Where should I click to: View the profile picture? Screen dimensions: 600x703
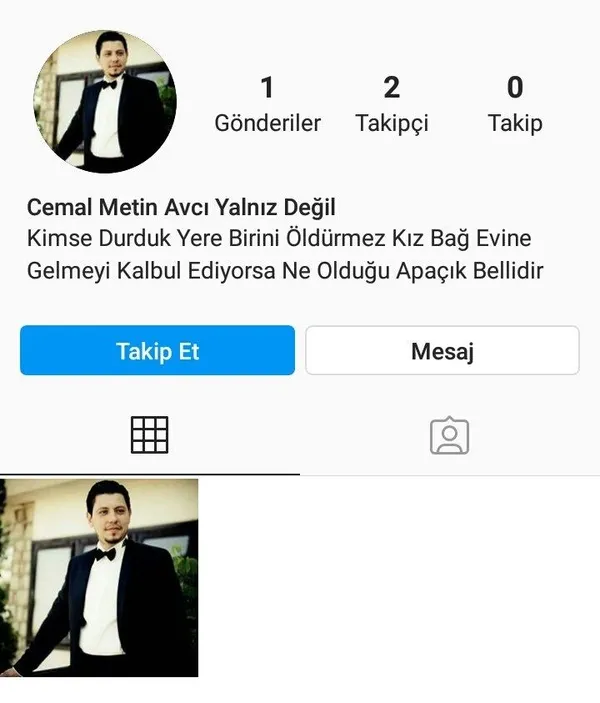pos(105,101)
